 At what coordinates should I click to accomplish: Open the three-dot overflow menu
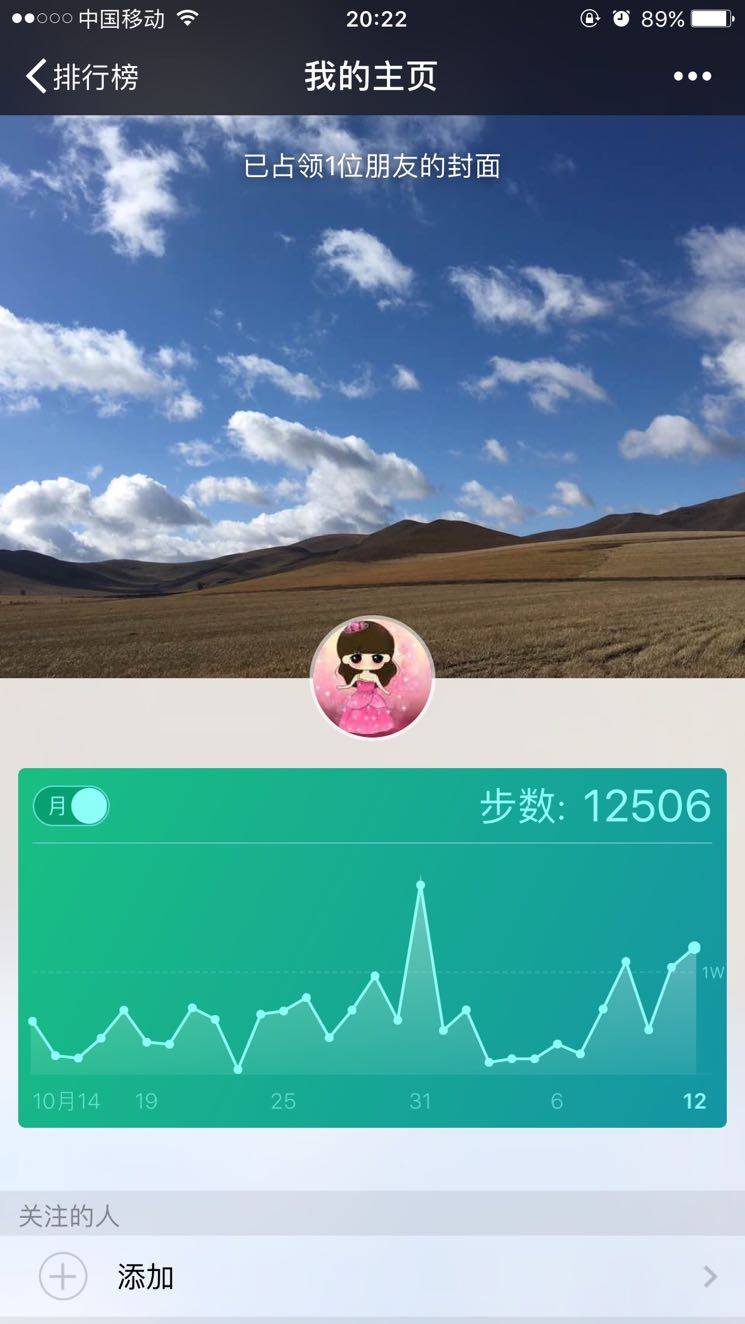point(692,77)
